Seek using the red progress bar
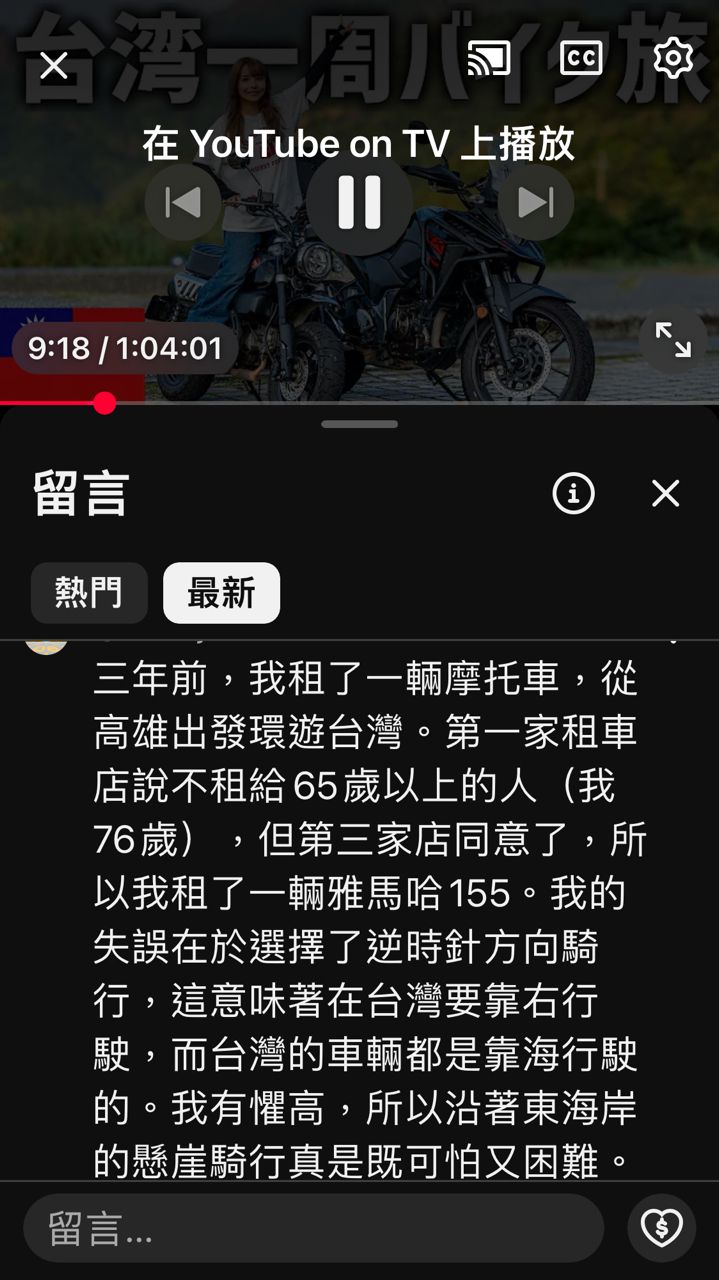This screenshot has height=1280, width=719. pyautogui.click(x=105, y=403)
